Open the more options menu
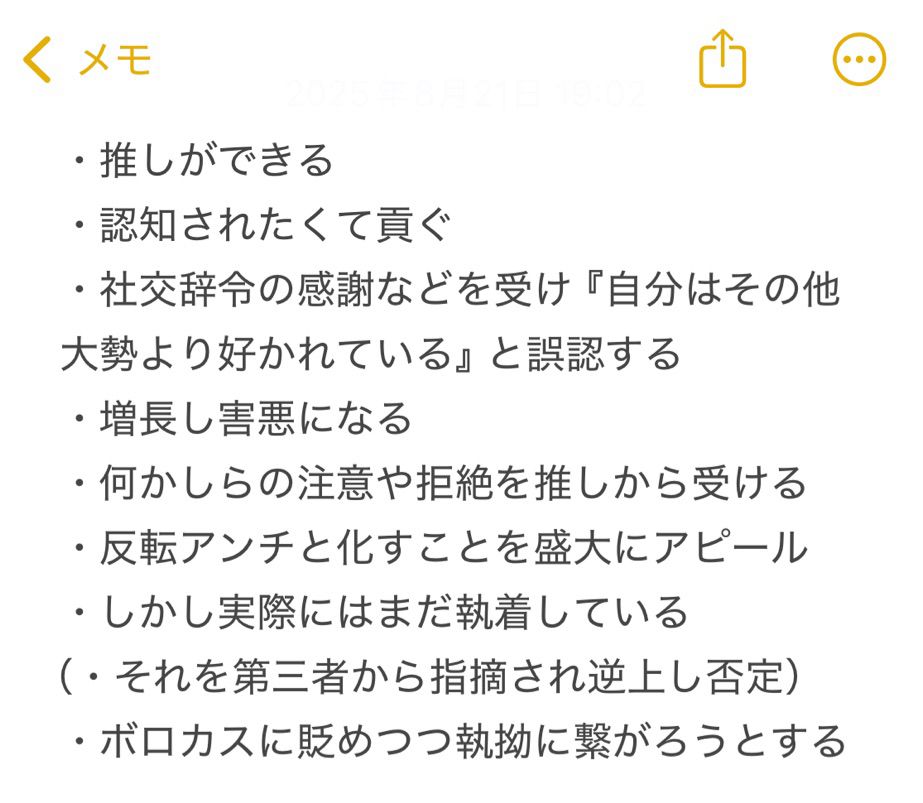 [x=859, y=59]
